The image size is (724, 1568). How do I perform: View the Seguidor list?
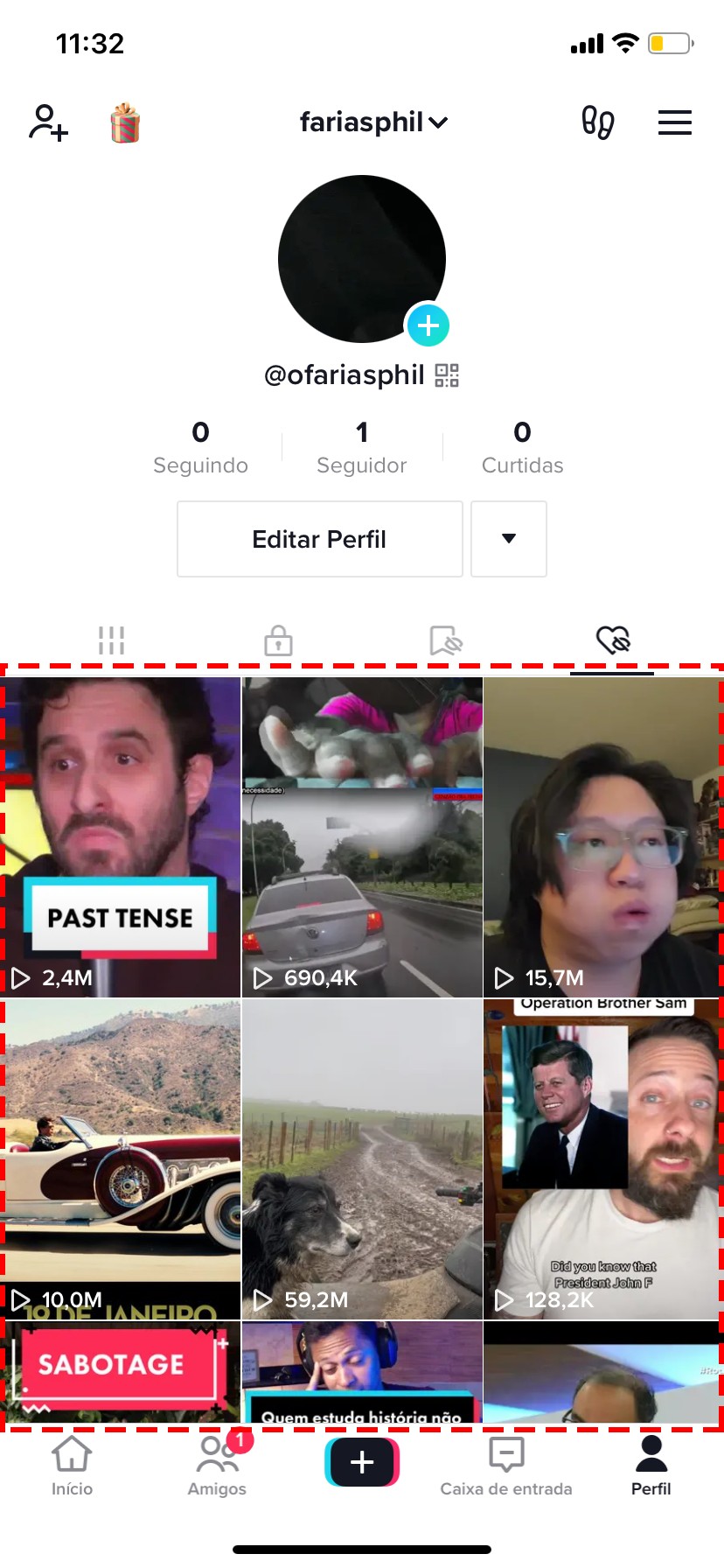361,446
